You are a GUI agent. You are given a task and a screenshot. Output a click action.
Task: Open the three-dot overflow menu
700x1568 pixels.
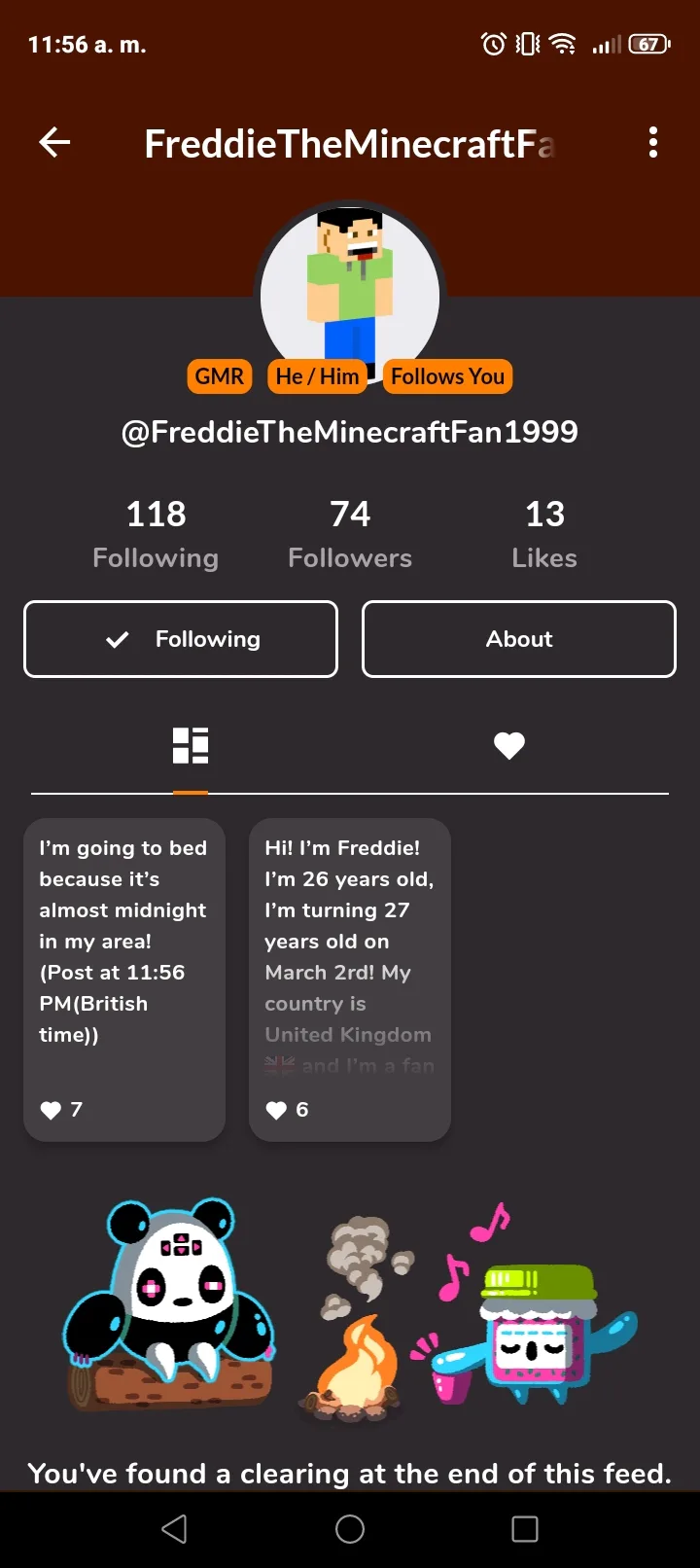653,143
